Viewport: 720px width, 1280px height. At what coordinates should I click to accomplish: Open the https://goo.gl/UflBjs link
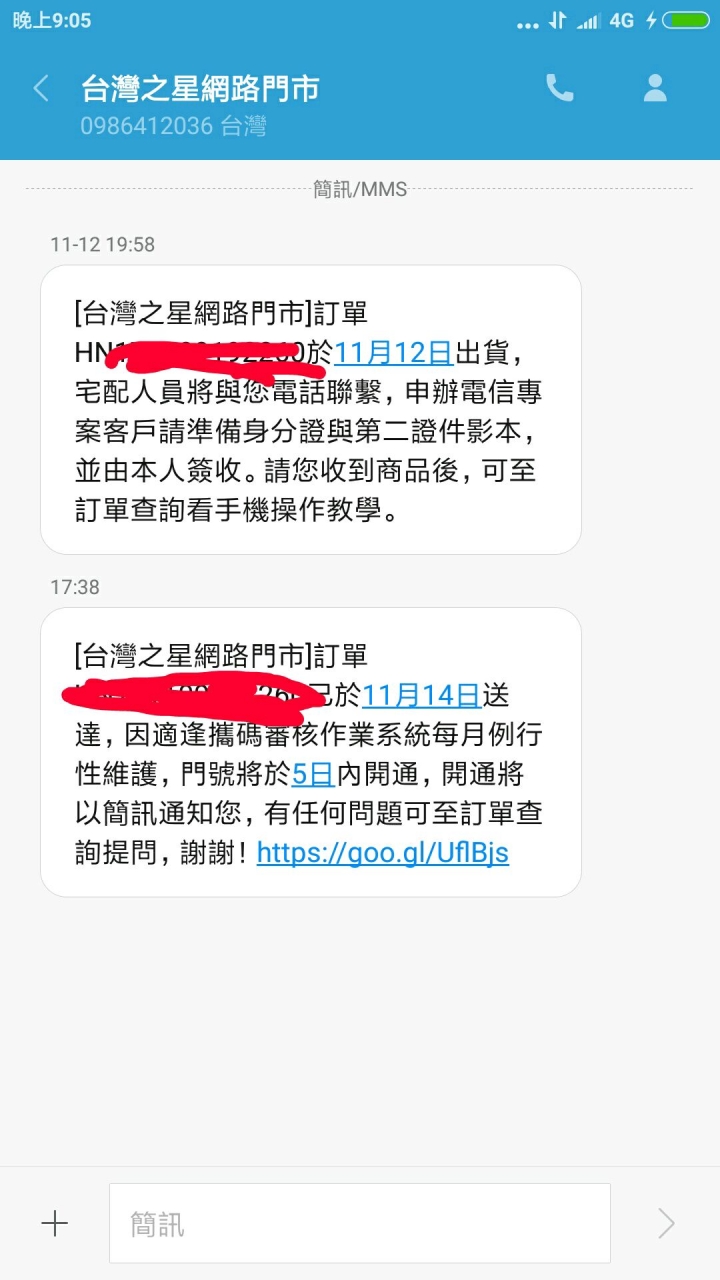point(383,852)
